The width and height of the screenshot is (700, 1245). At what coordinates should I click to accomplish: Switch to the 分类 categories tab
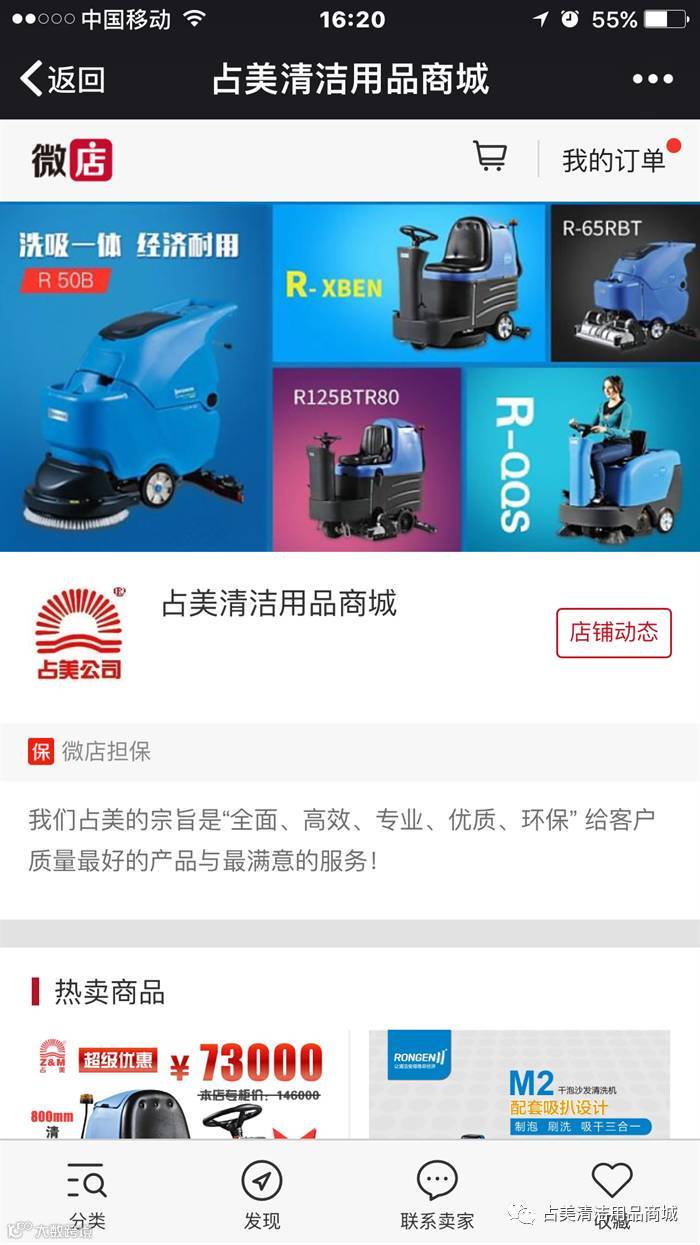coord(87,1195)
